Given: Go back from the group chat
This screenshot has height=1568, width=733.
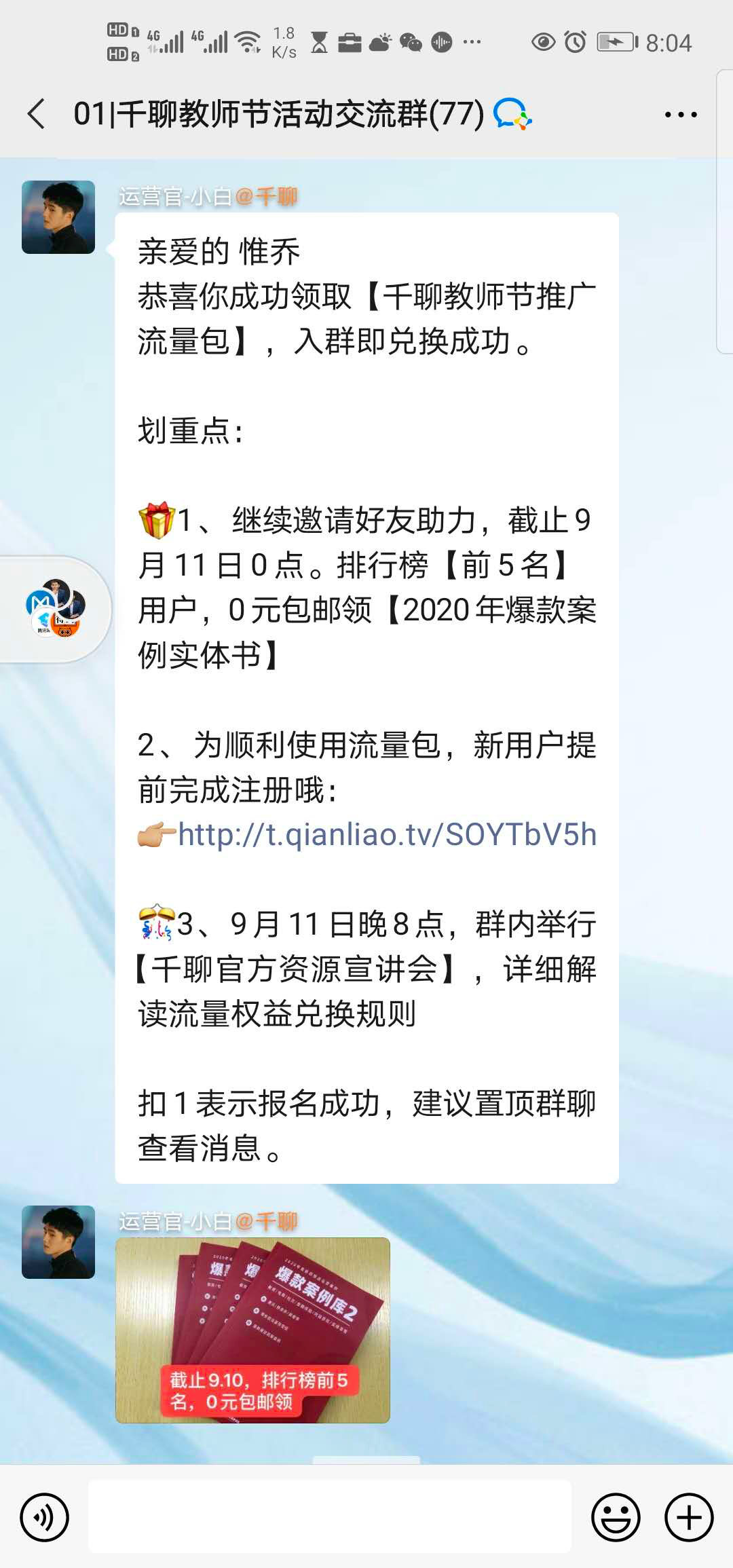Looking at the screenshot, I should 37,113.
